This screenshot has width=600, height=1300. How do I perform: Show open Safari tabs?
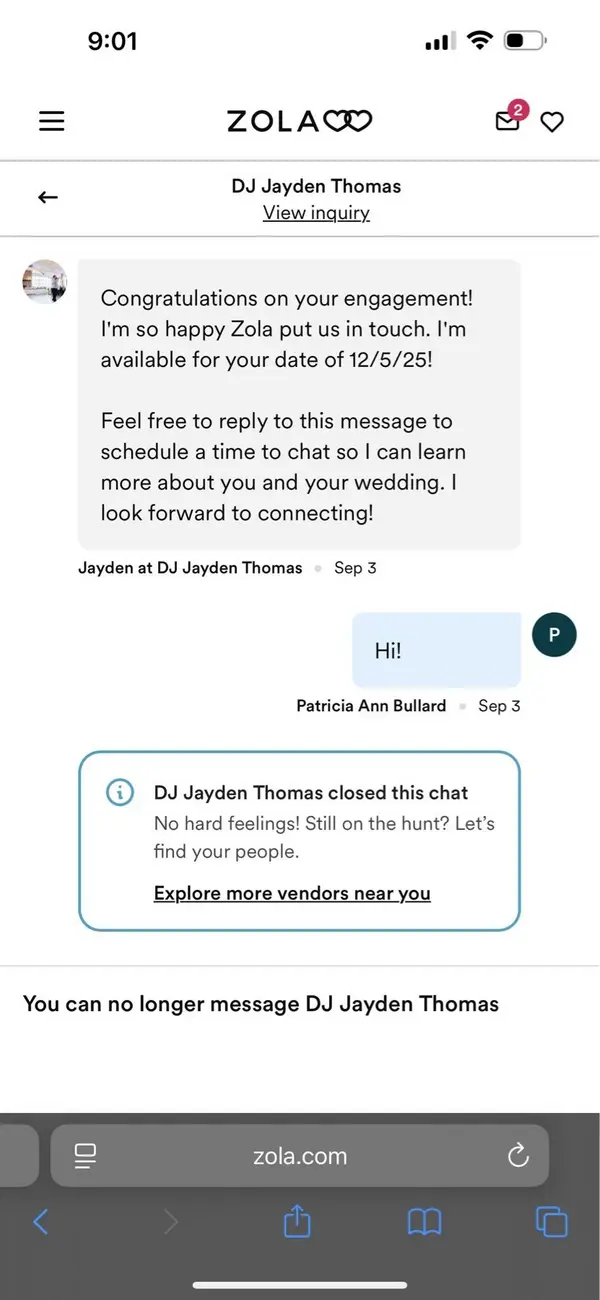(551, 1221)
